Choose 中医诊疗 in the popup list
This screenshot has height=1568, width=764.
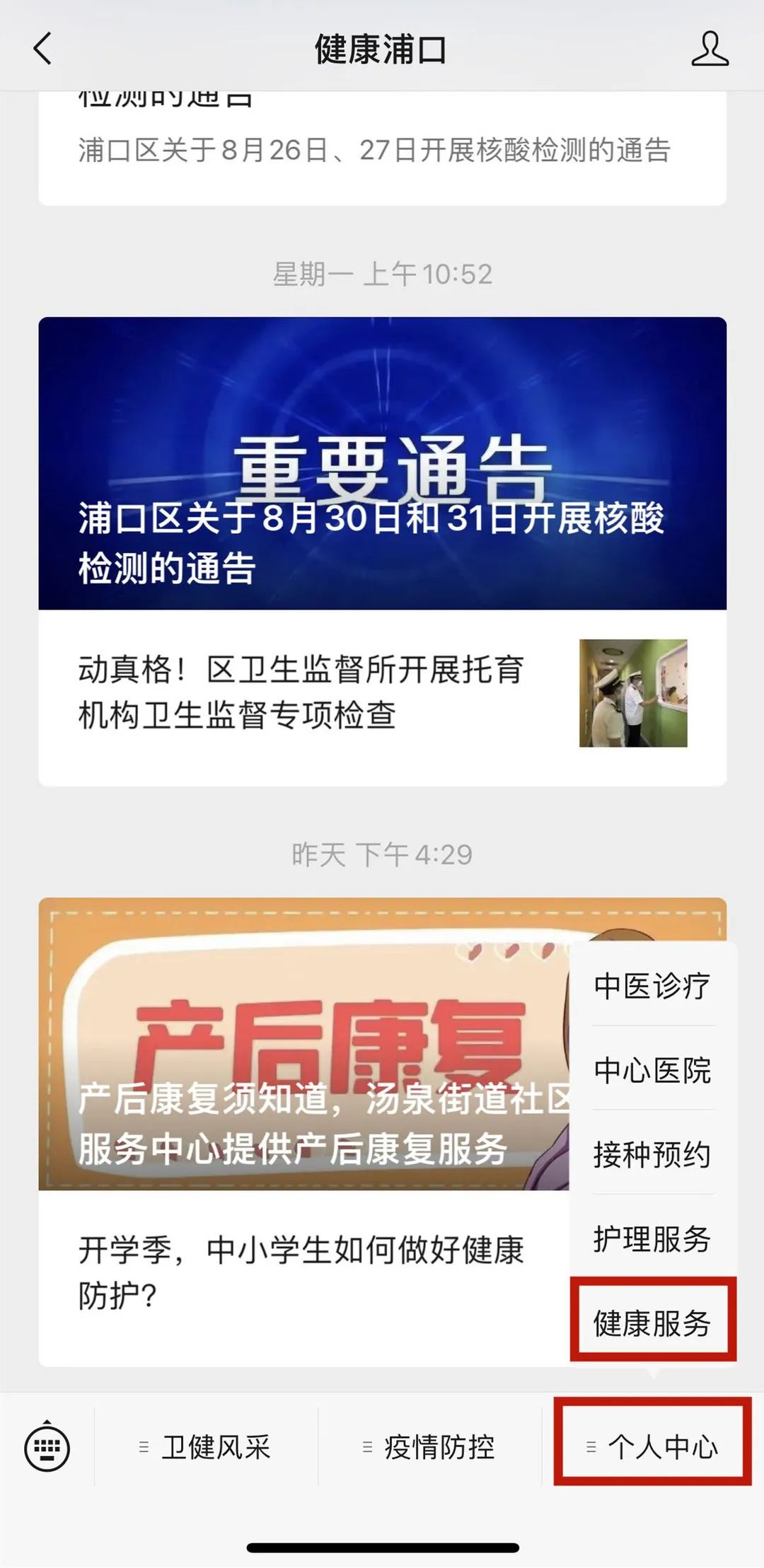click(652, 987)
